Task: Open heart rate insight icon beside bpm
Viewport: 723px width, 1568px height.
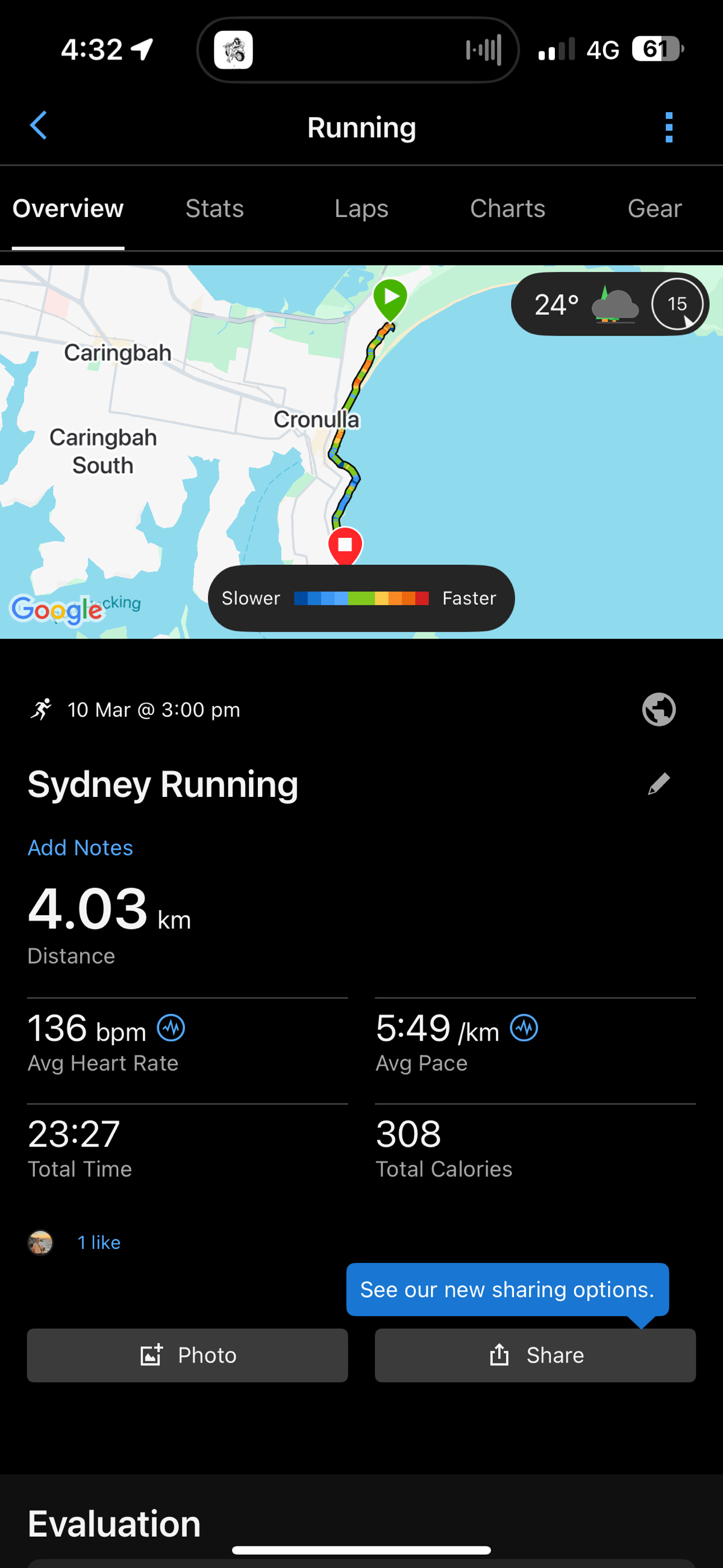Action: coord(171,1028)
